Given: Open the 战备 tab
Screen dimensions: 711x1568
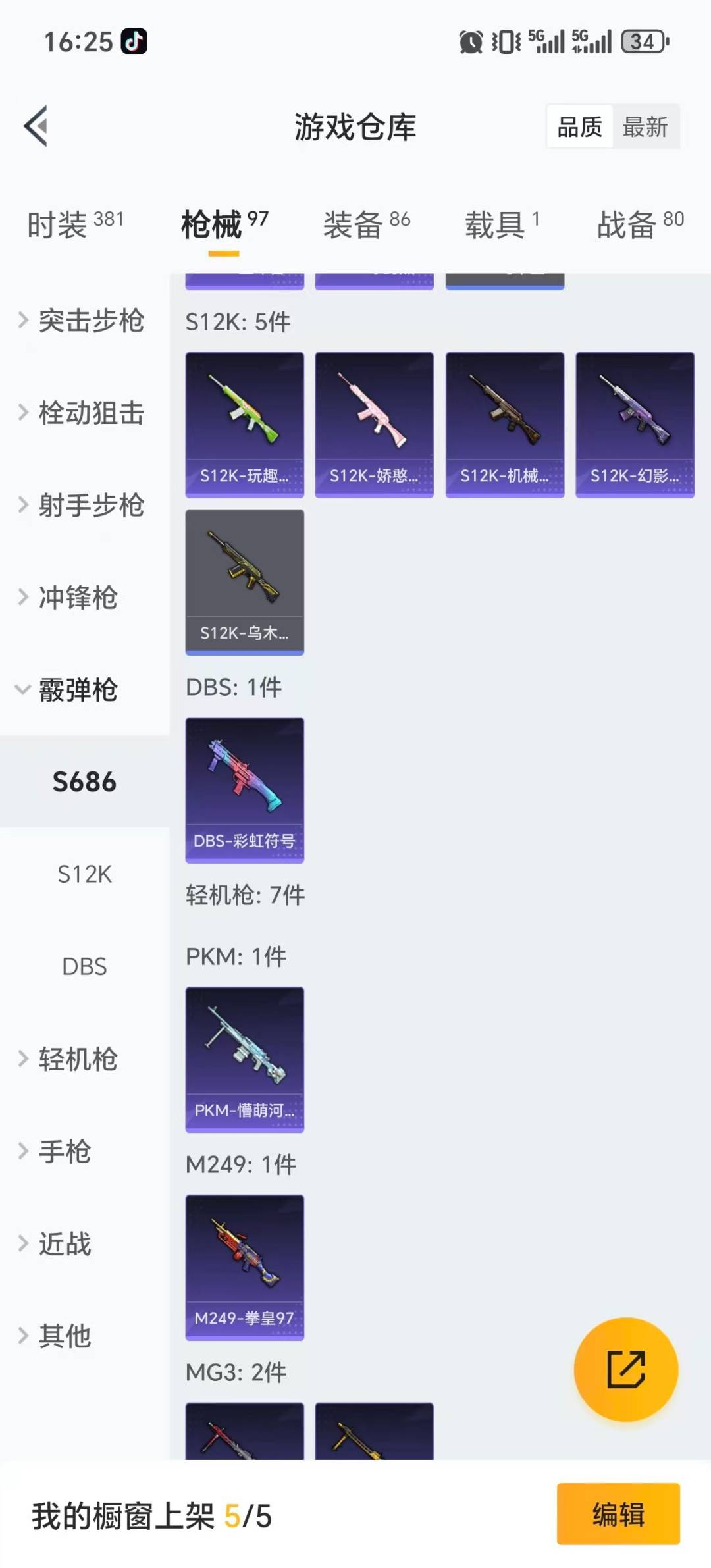Looking at the screenshot, I should coord(625,224).
